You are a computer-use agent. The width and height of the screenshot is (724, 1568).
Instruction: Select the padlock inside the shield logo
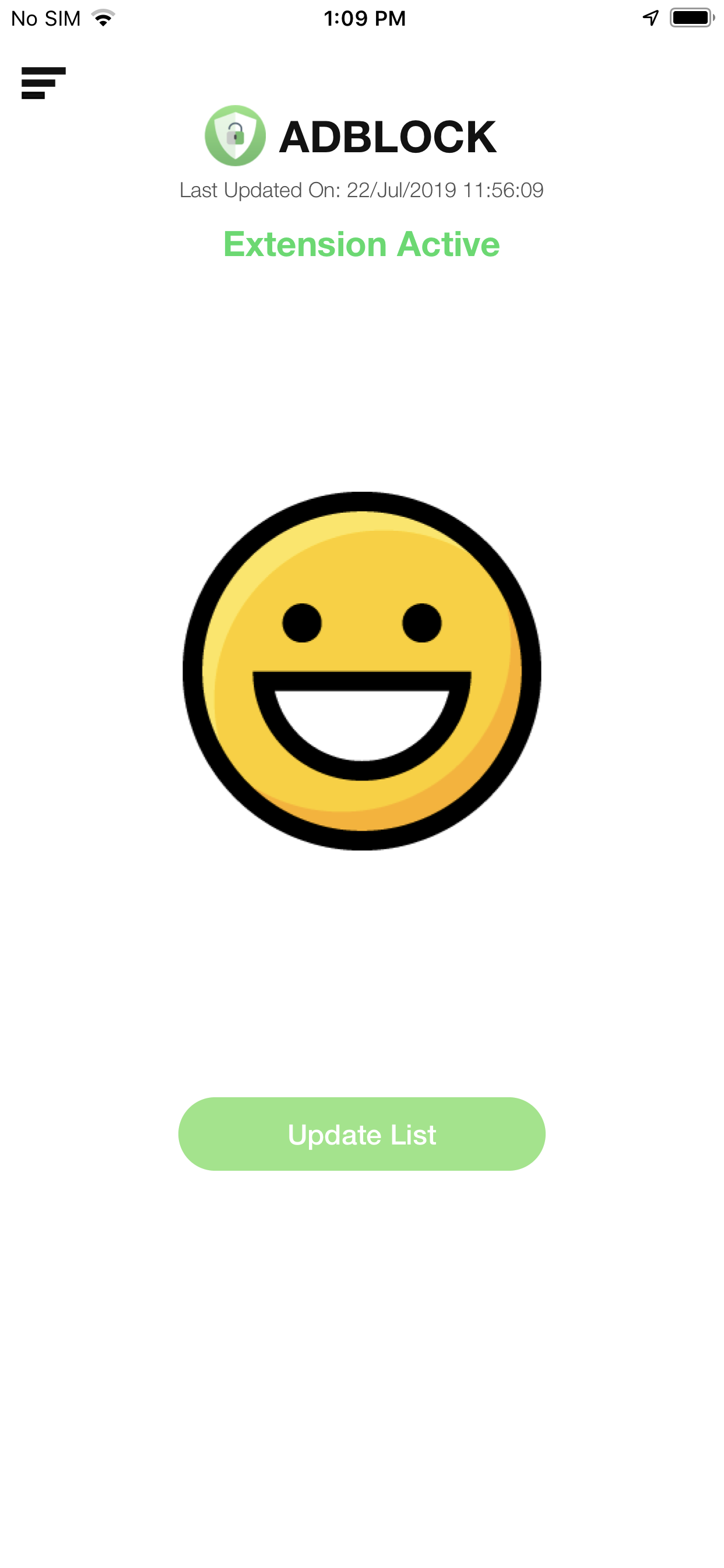click(237, 136)
